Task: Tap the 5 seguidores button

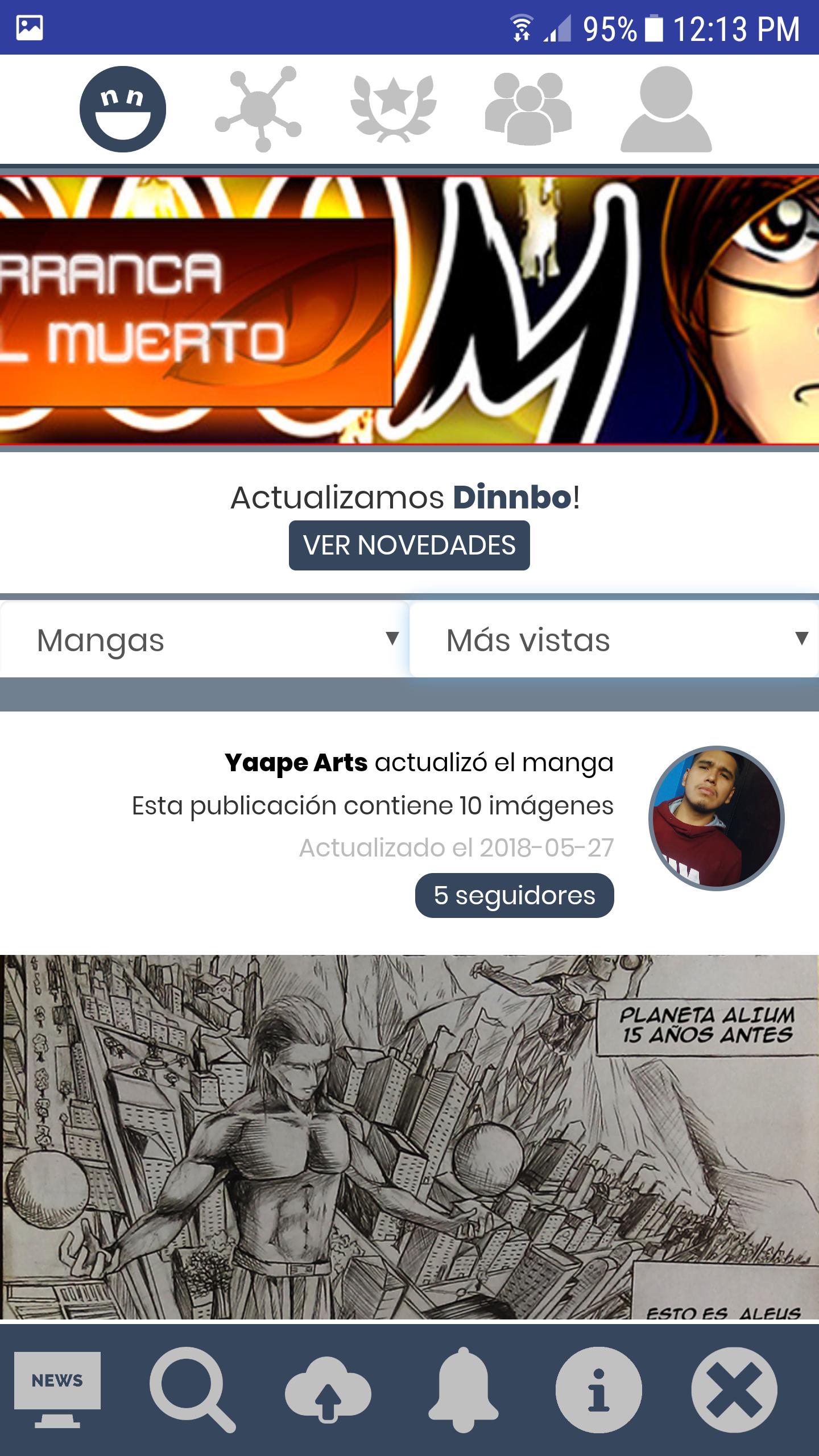Action: pos(514,895)
